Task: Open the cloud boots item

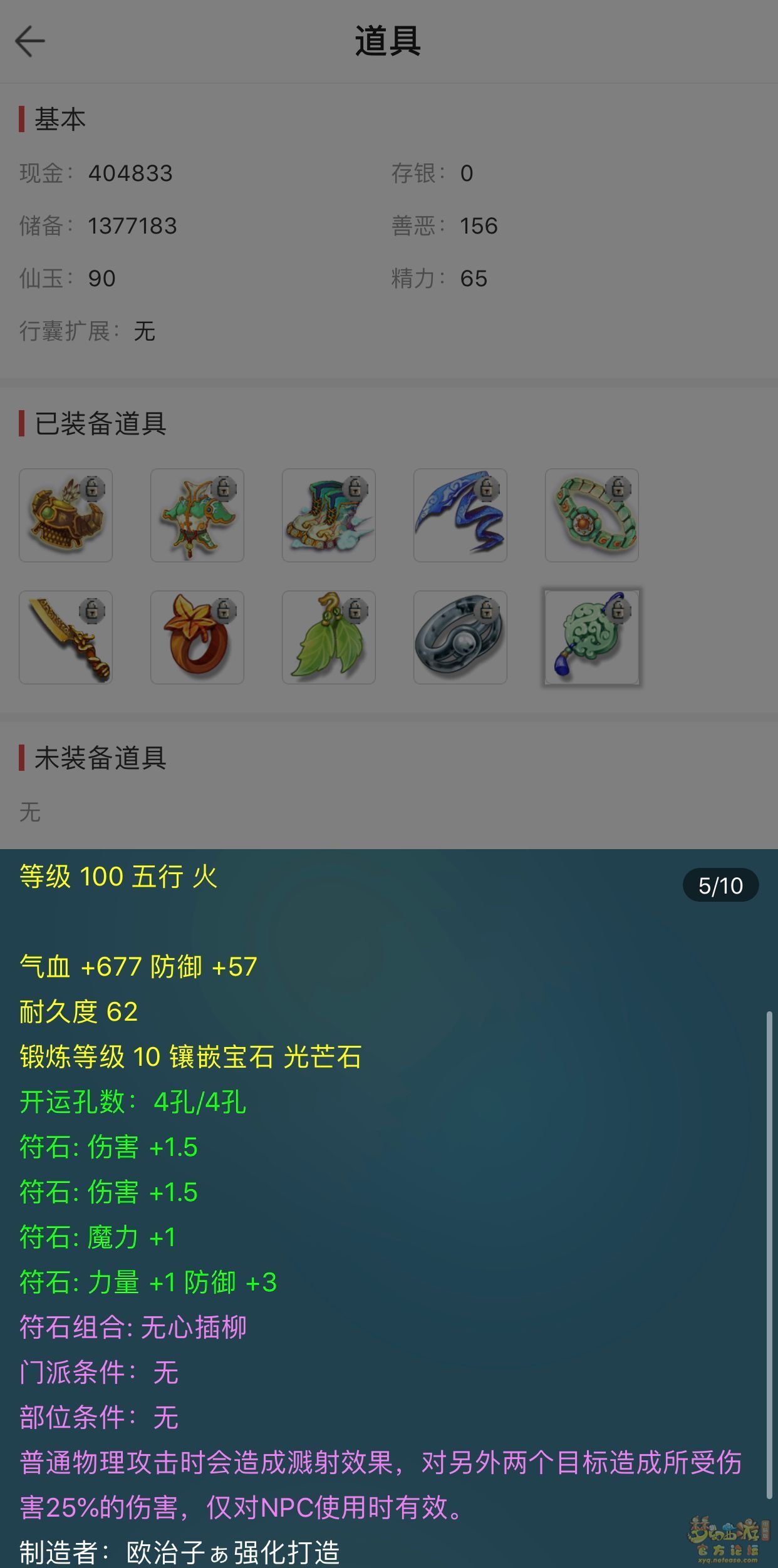Action: pos(329,515)
